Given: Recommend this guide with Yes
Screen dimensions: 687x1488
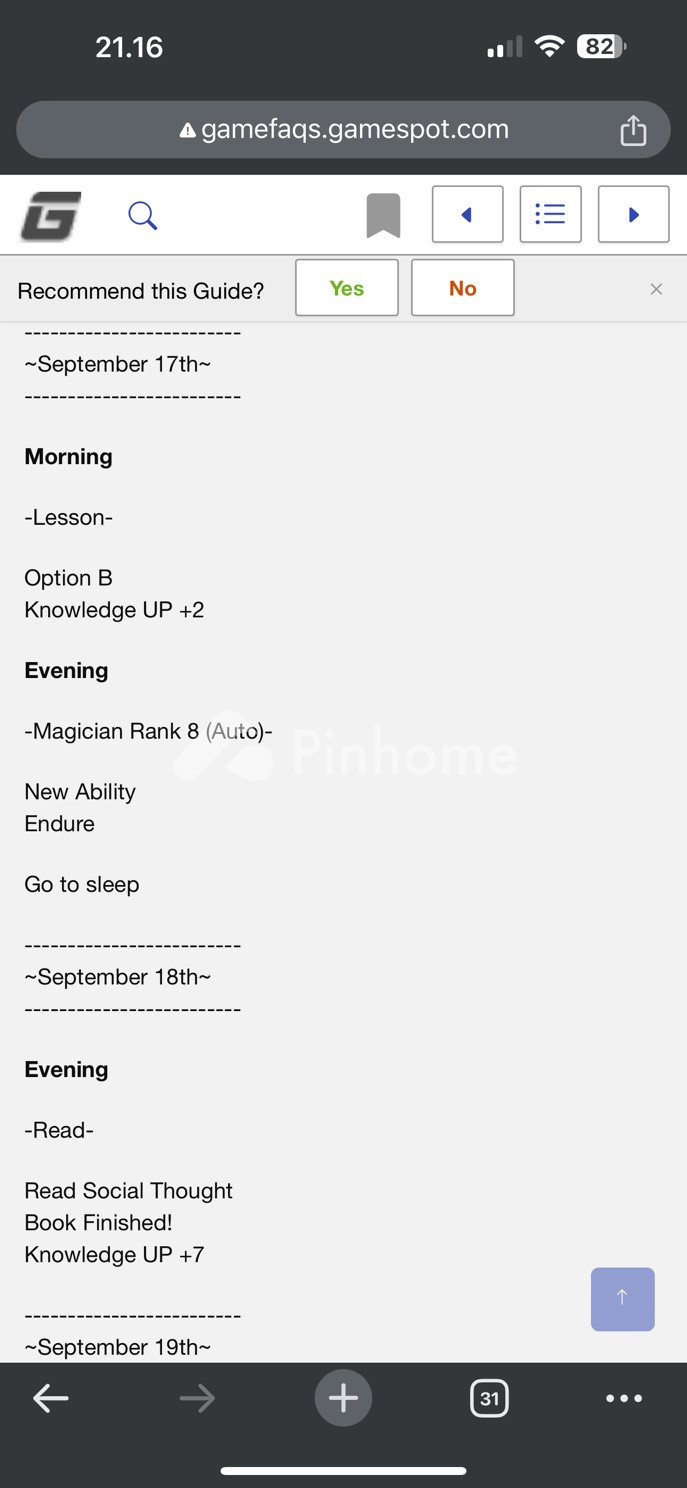Looking at the screenshot, I should pyautogui.click(x=346, y=288).
